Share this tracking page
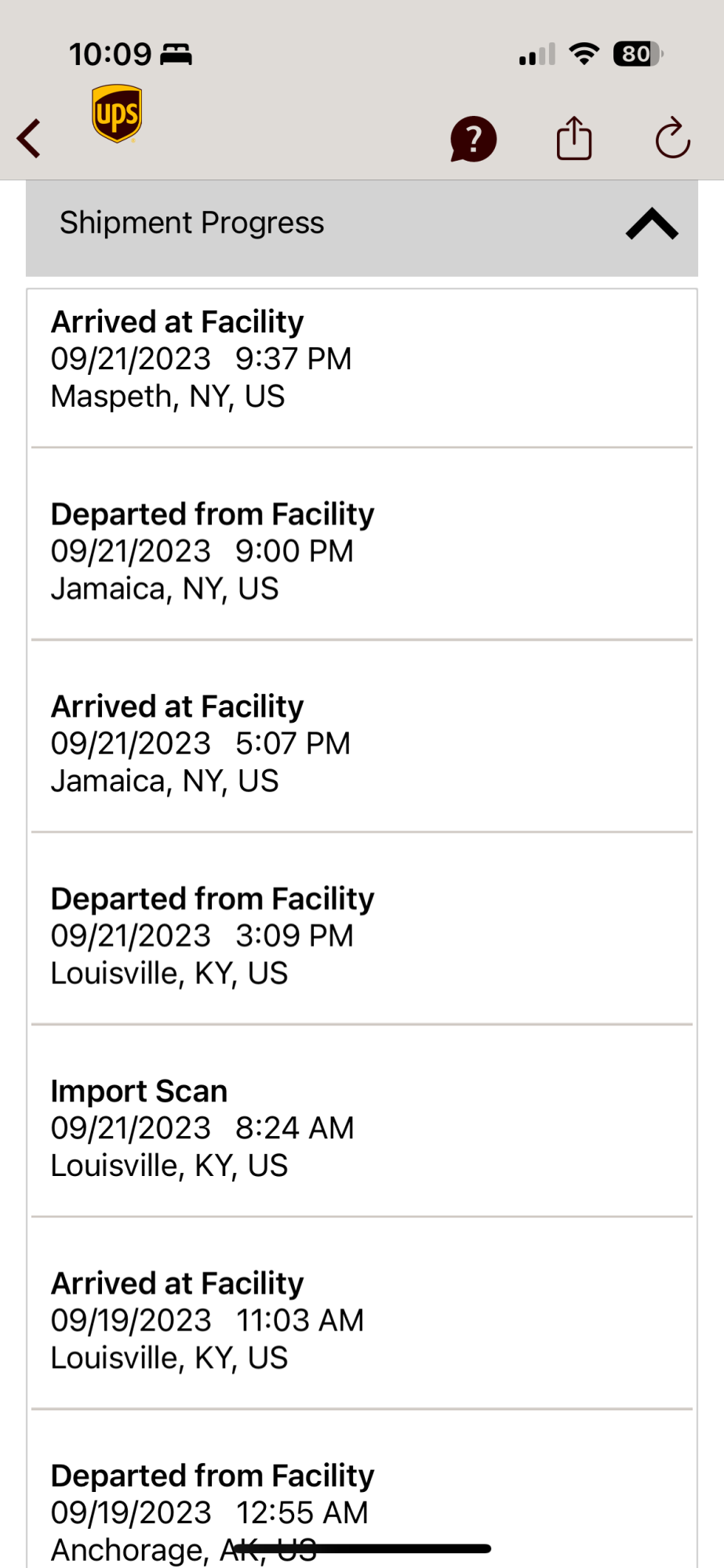This screenshot has height=1568, width=724. click(573, 139)
